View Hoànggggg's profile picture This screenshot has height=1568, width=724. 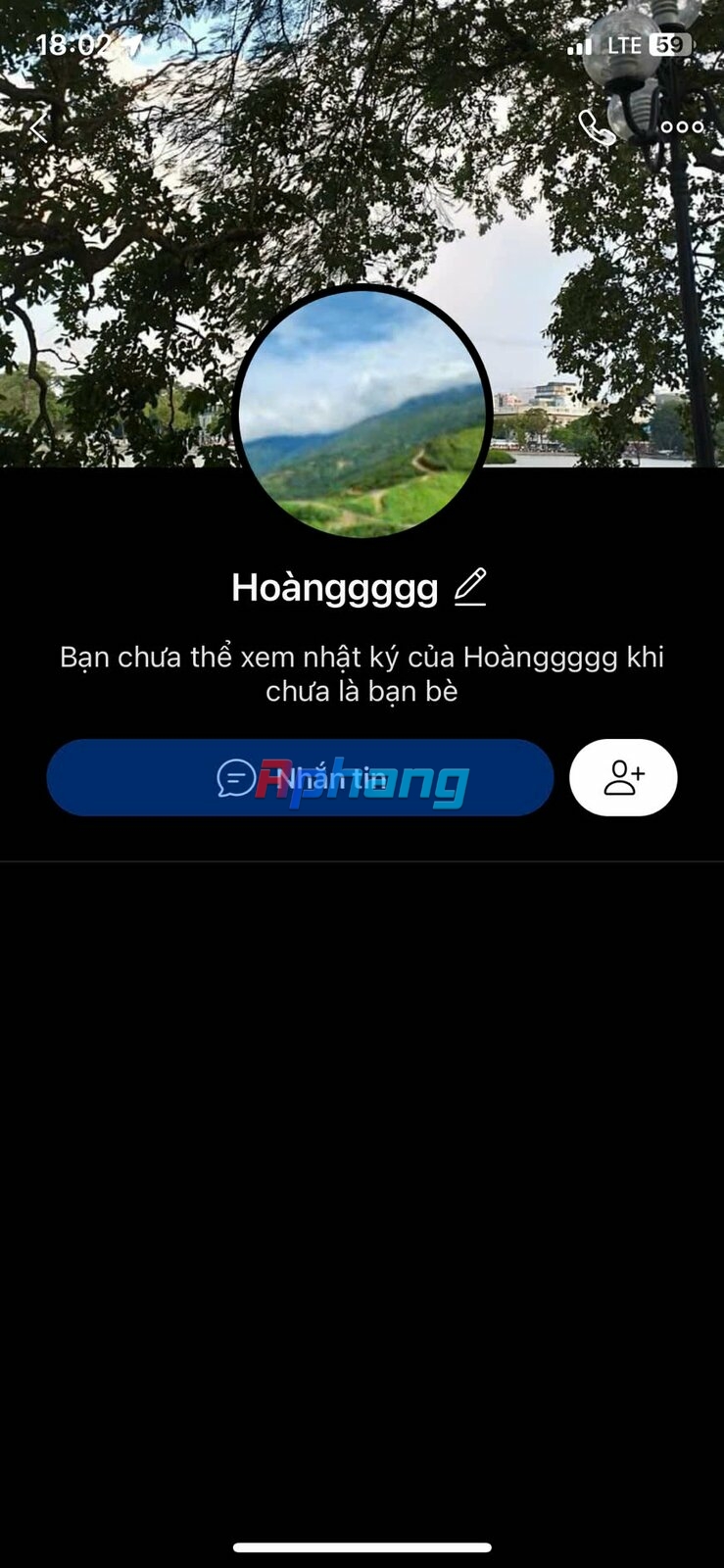pos(362,413)
